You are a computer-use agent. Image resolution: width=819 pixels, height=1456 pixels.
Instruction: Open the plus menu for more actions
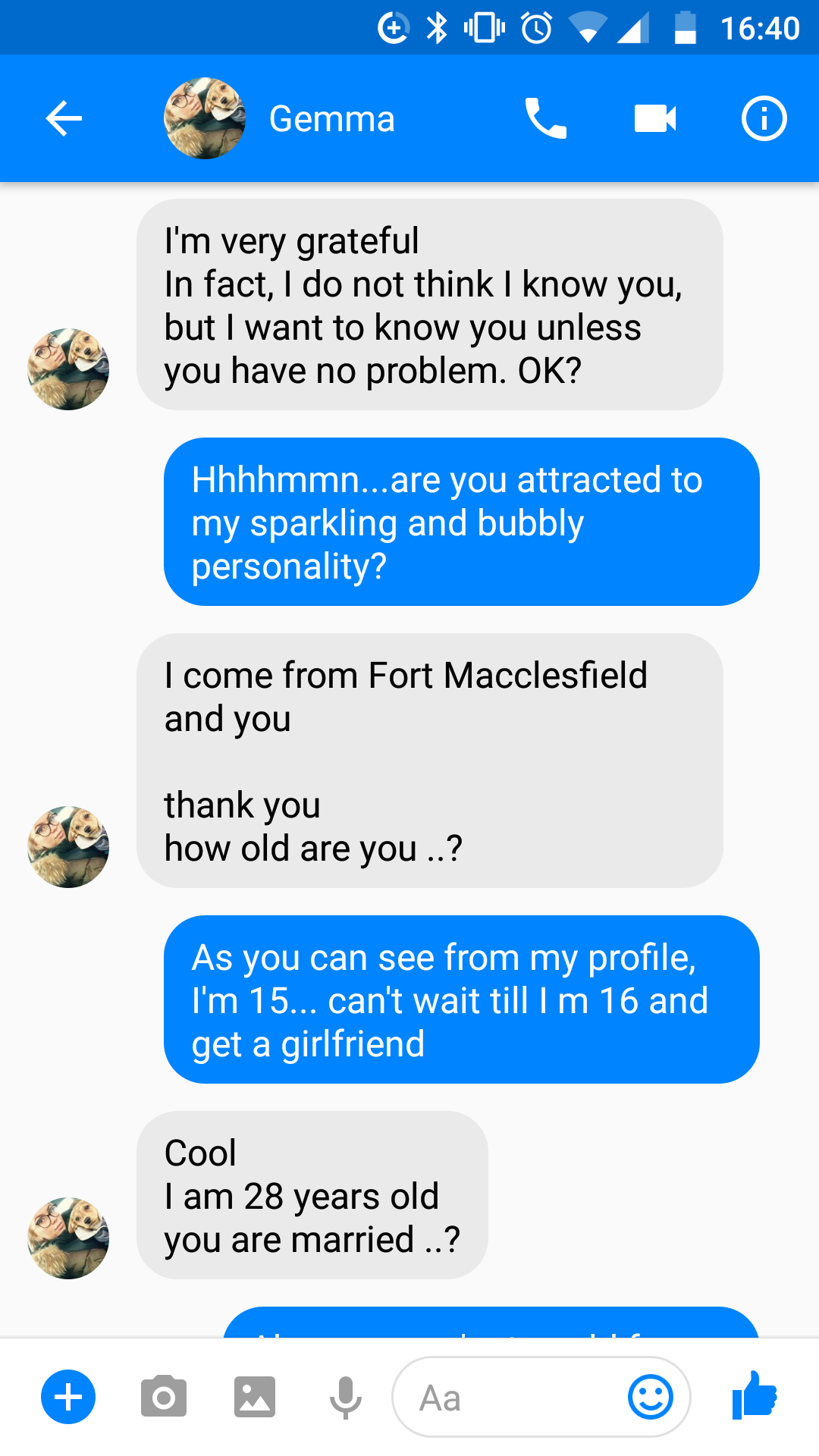point(68,1397)
